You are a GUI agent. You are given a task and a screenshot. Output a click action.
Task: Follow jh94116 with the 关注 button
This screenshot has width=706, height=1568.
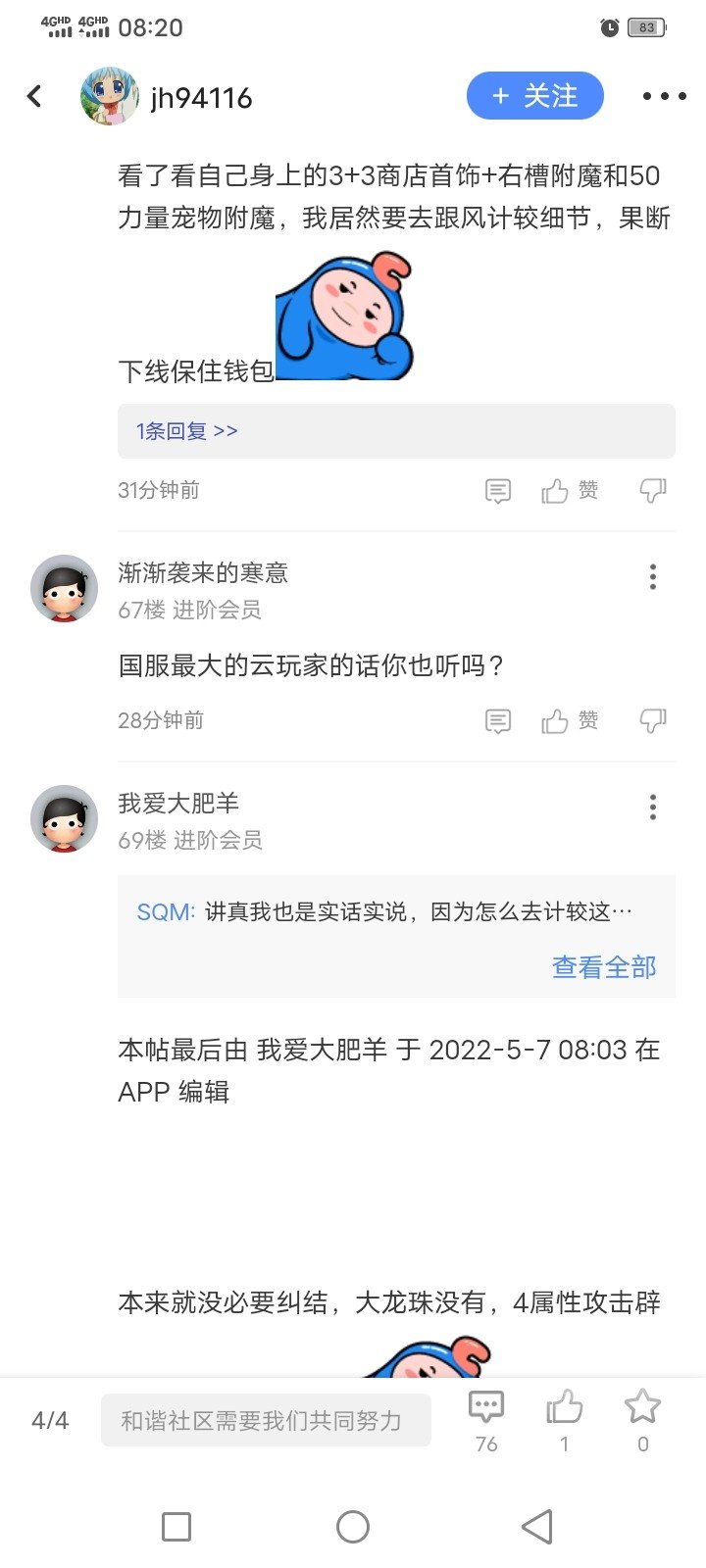click(x=534, y=96)
